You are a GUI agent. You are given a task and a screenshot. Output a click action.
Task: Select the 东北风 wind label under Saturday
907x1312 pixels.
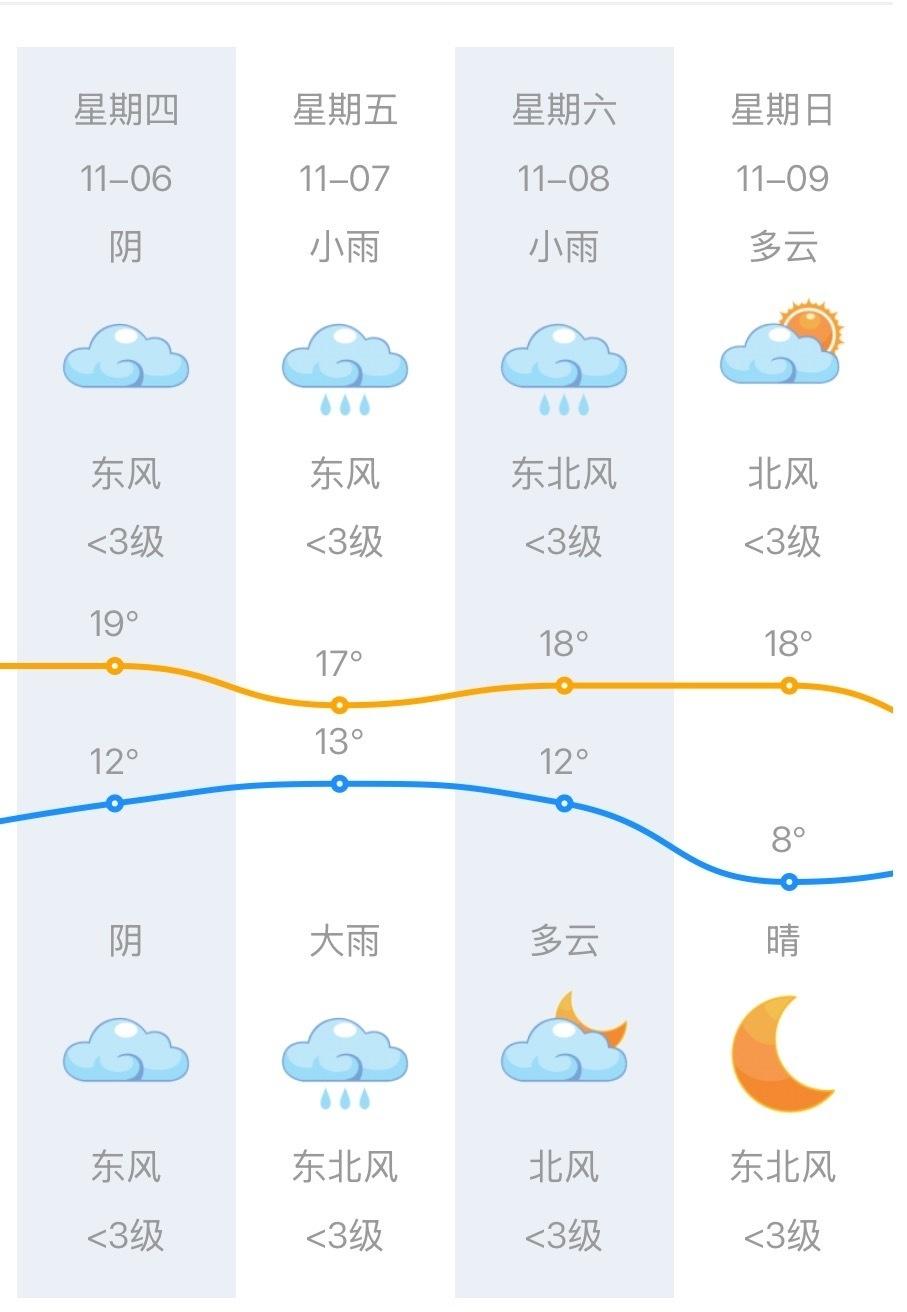pos(562,473)
